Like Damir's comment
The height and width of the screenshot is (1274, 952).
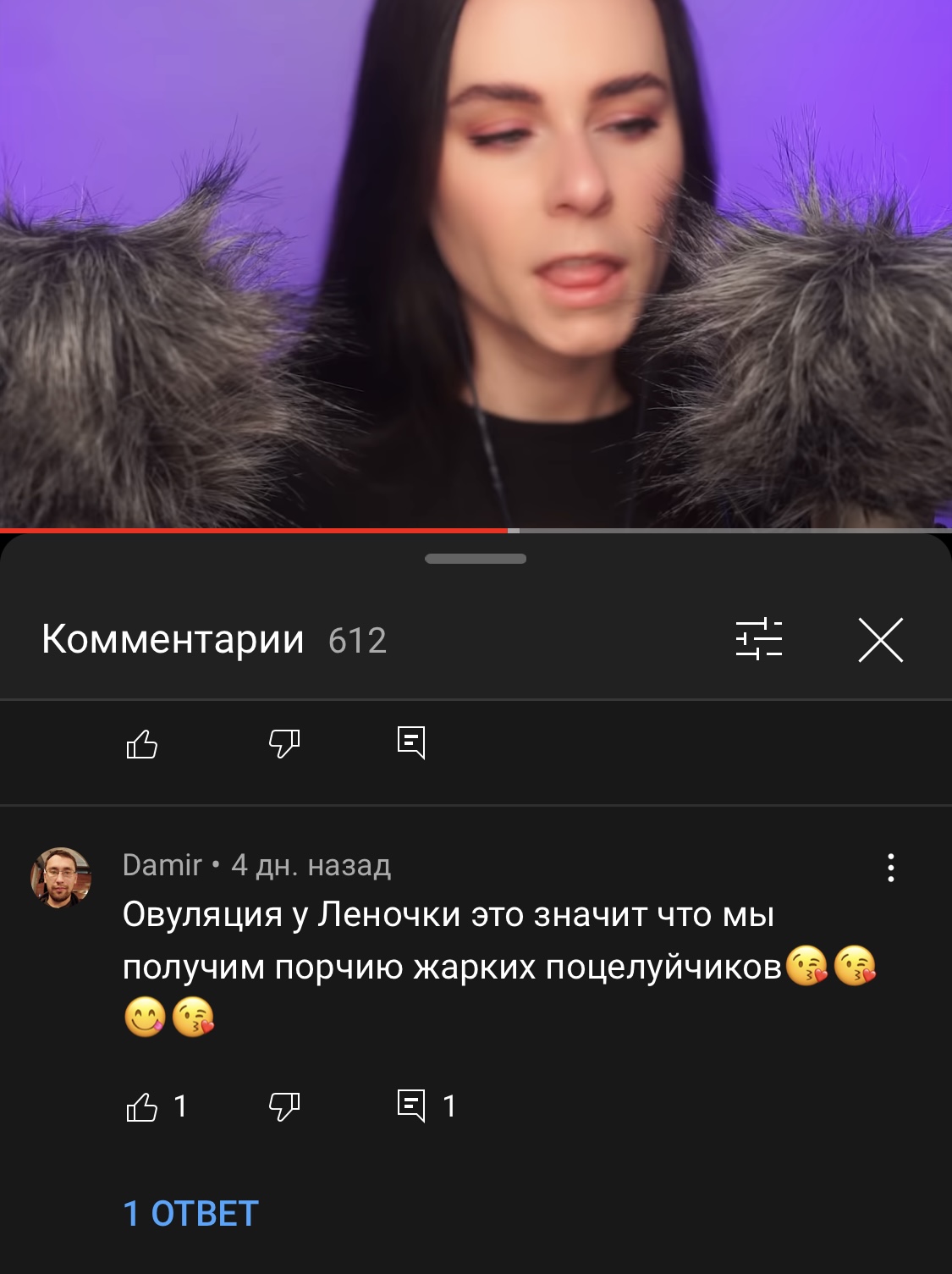(142, 1106)
